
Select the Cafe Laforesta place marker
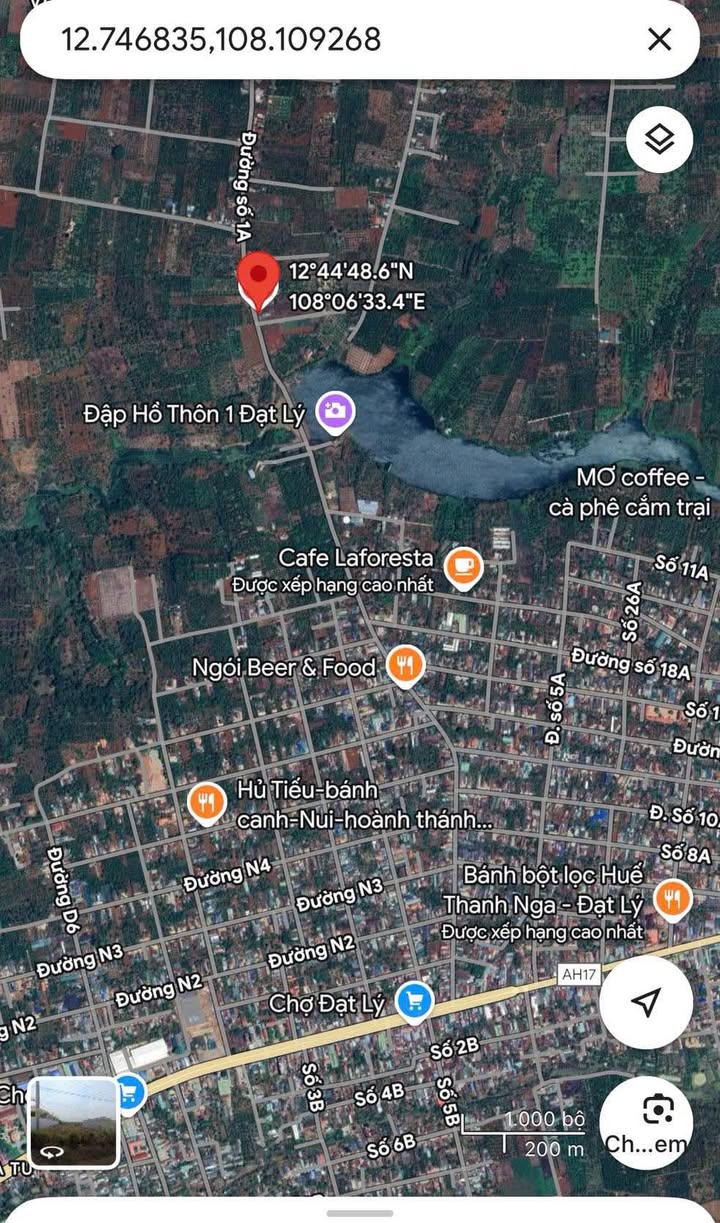pyautogui.click(x=463, y=567)
